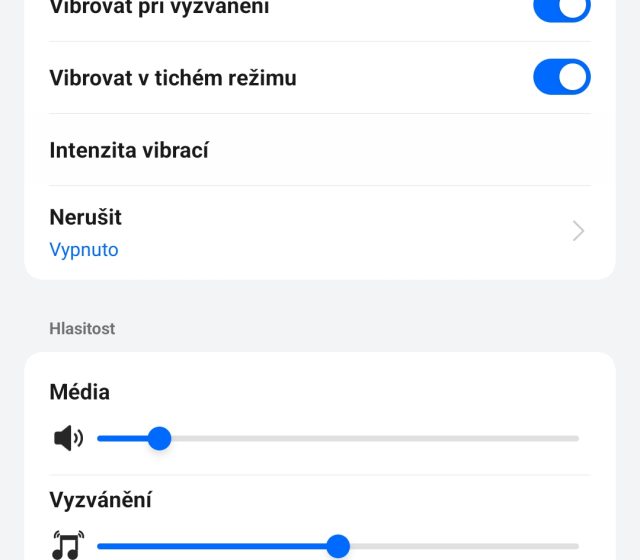Open the Nerušit settings row
This screenshot has width=640, height=560.
tap(319, 232)
